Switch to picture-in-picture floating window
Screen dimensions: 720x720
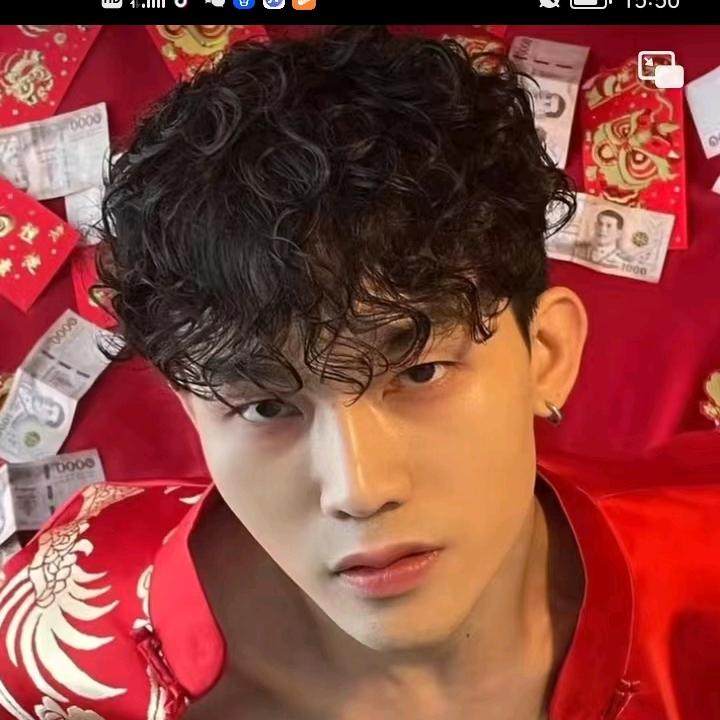click(660, 71)
